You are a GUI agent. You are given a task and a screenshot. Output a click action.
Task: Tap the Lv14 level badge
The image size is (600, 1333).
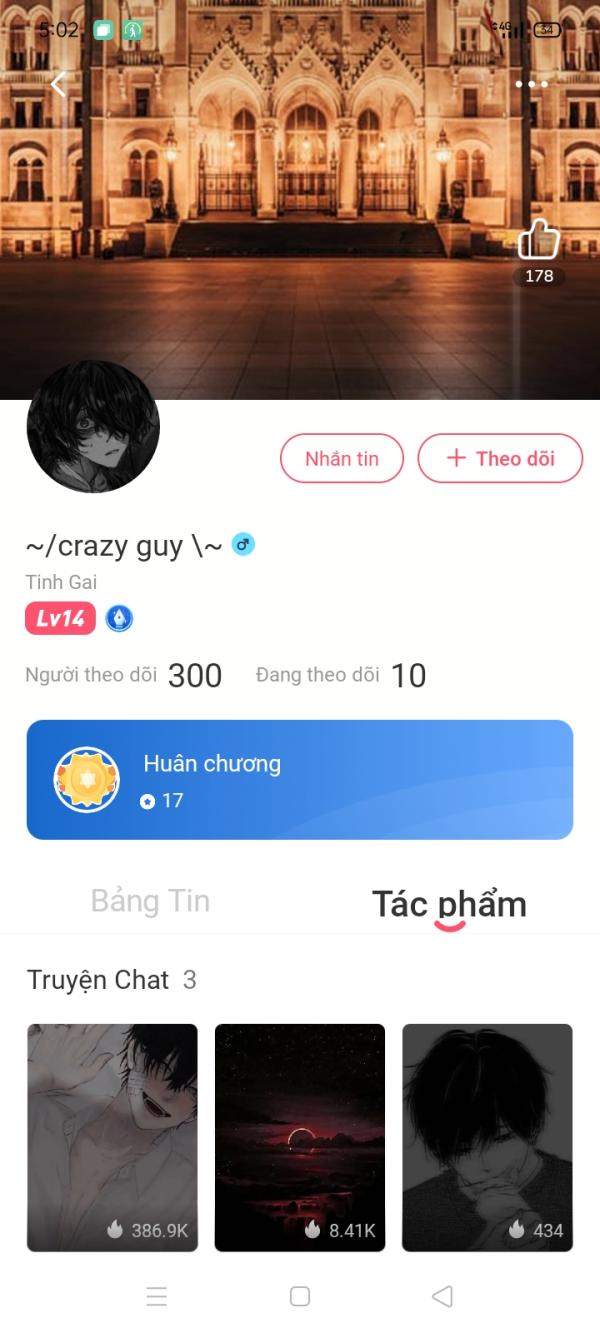pos(60,619)
